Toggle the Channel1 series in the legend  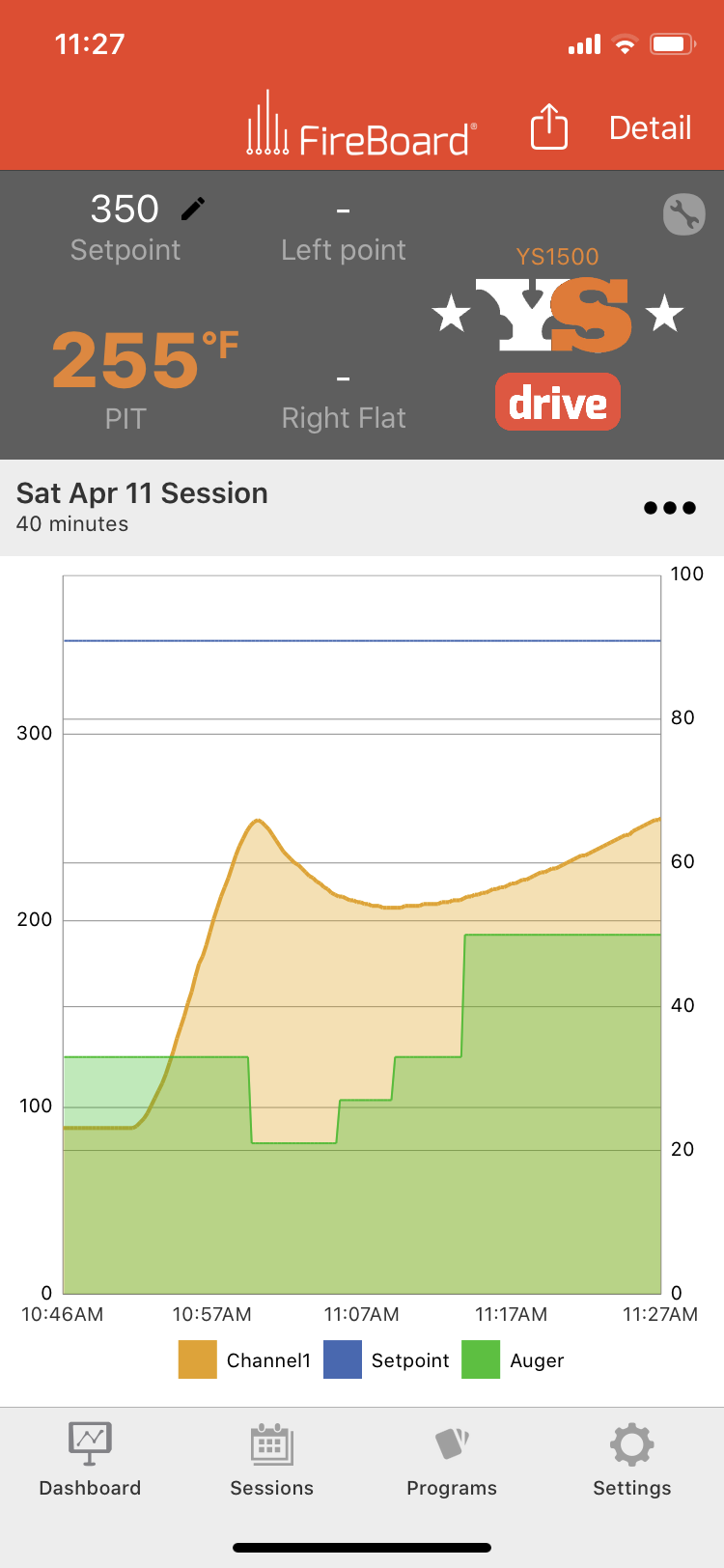pyautogui.click(x=245, y=1359)
